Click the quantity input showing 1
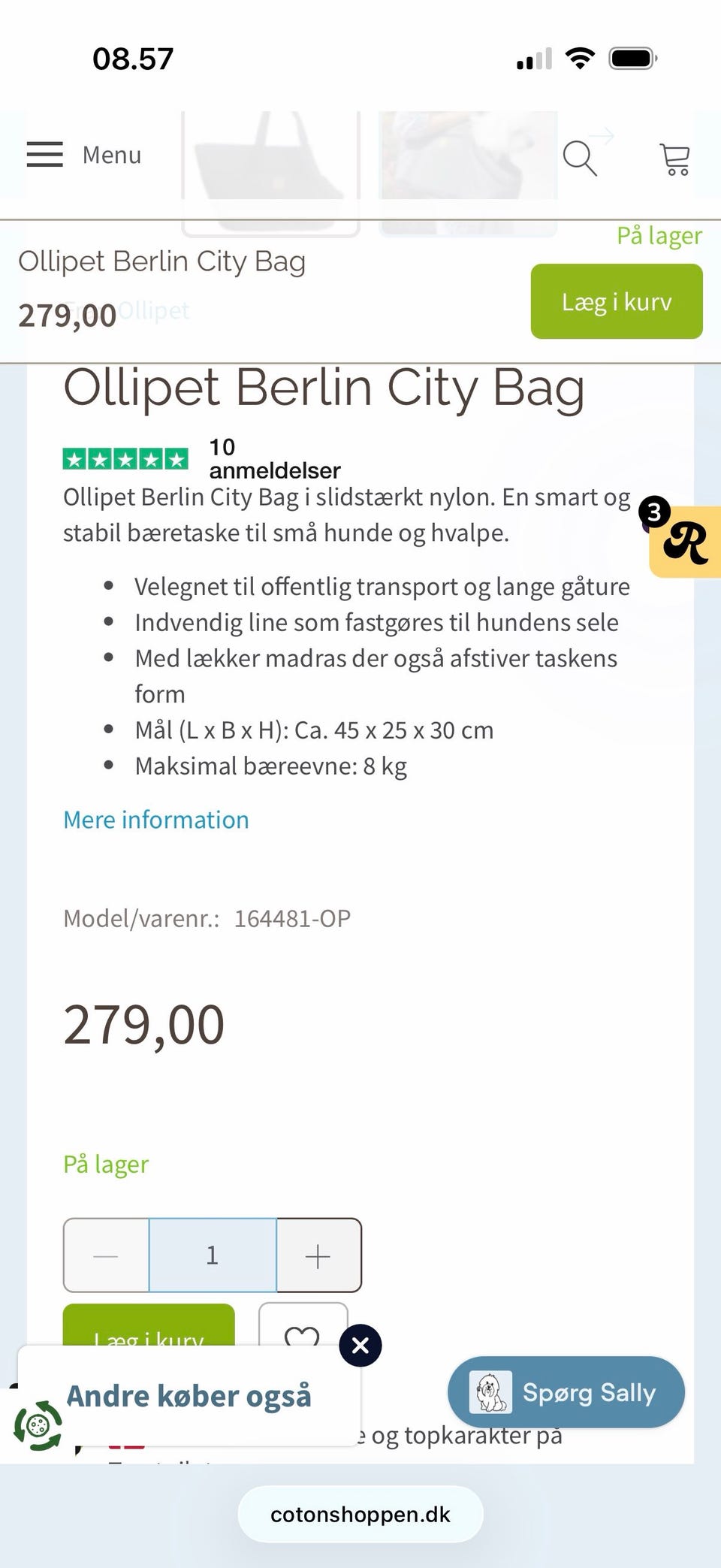The width and height of the screenshot is (721, 1568). tap(213, 1255)
